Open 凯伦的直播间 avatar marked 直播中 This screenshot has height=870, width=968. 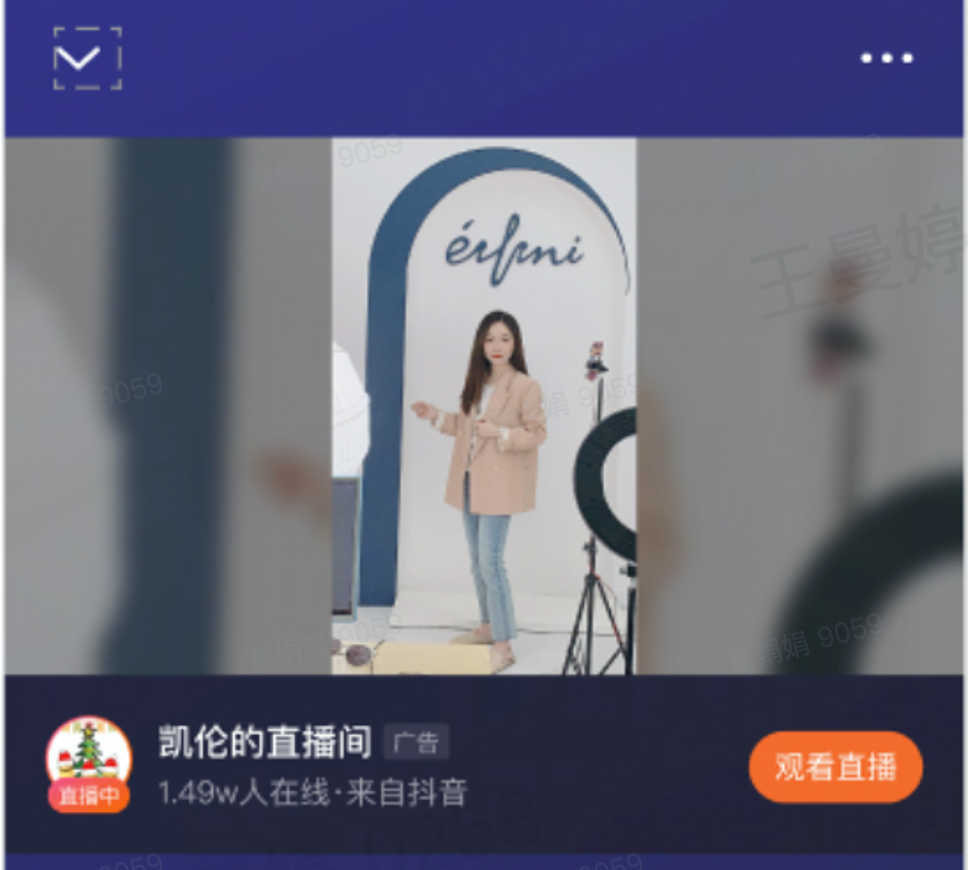click(89, 762)
